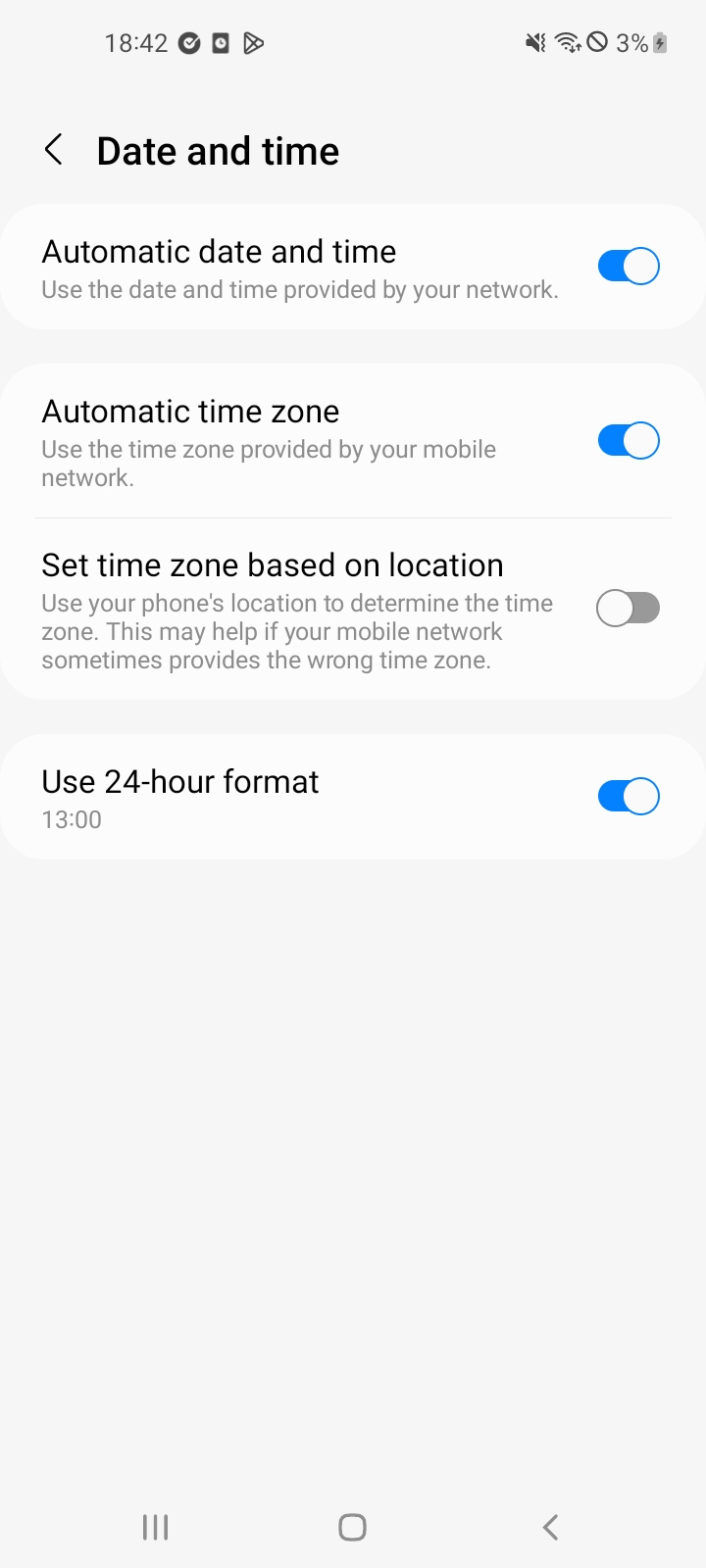Disable Automatic date and time
The image size is (706, 1568).
(629, 267)
